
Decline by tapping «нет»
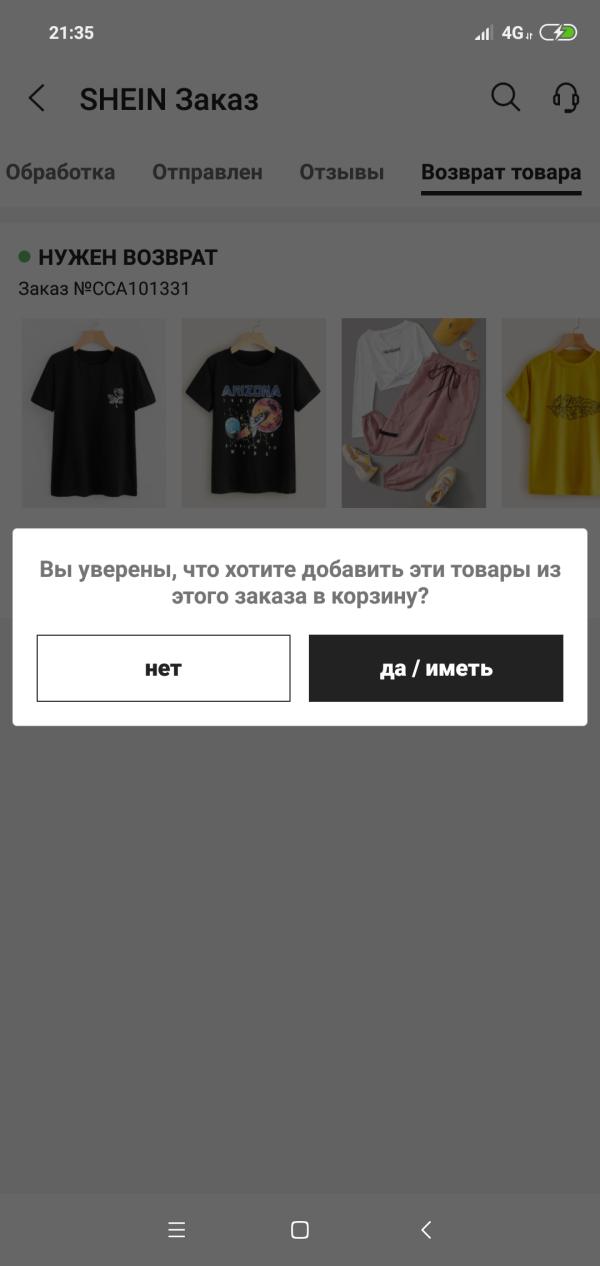click(163, 668)
